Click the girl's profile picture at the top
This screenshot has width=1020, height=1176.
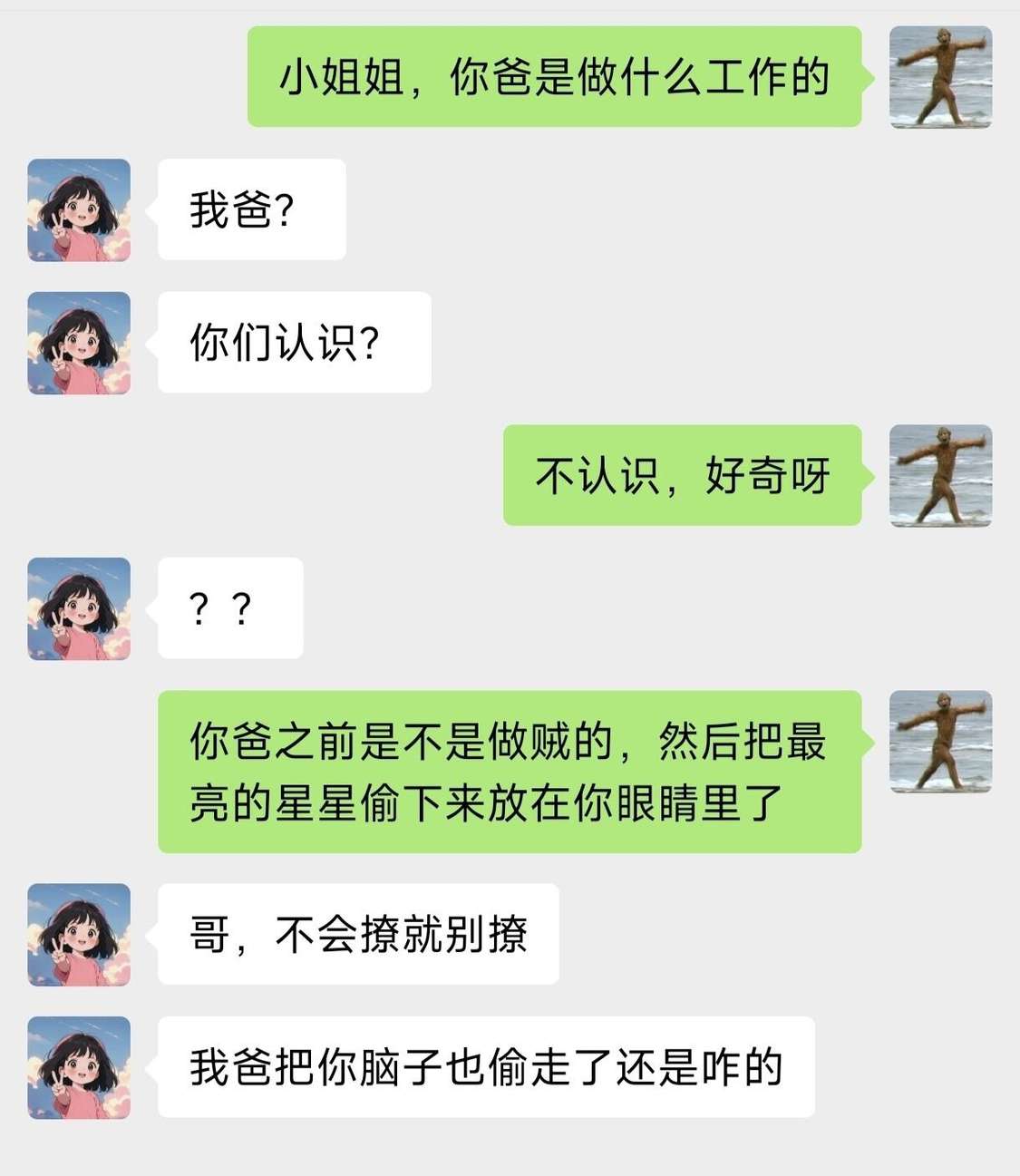point(78,209)
